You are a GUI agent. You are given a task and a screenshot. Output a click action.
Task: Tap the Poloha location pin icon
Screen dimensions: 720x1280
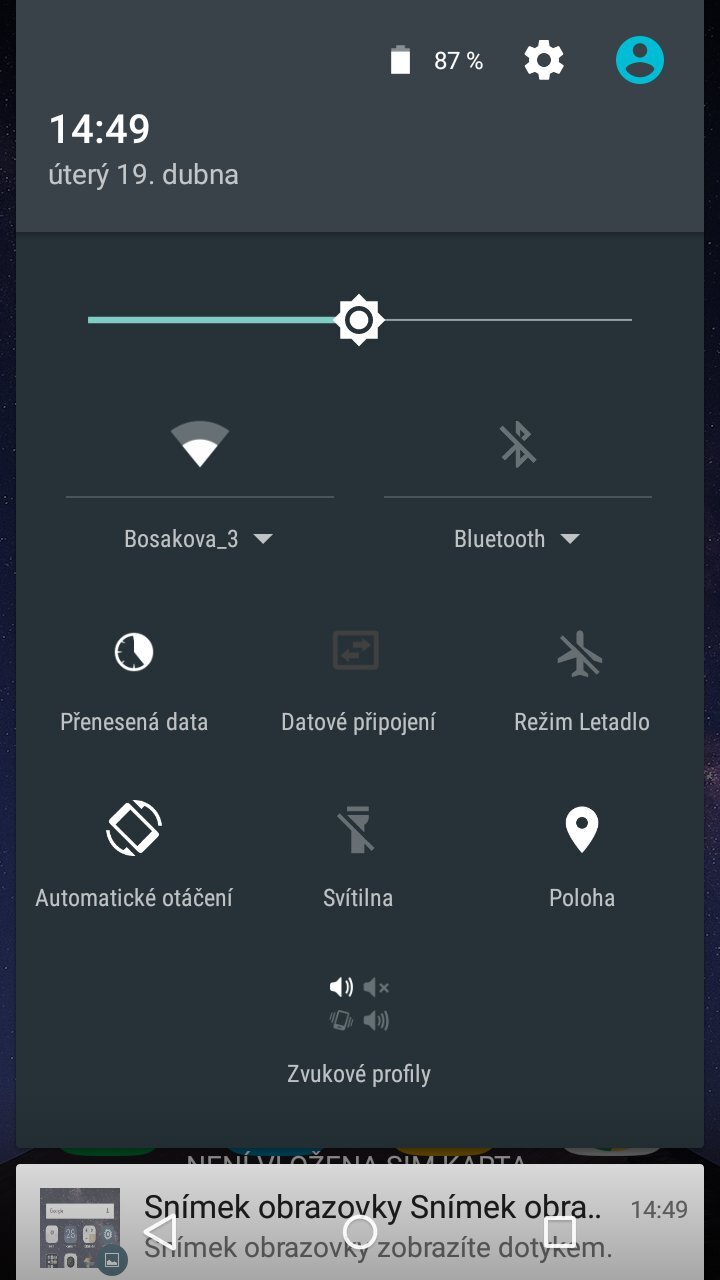[582, 828]
